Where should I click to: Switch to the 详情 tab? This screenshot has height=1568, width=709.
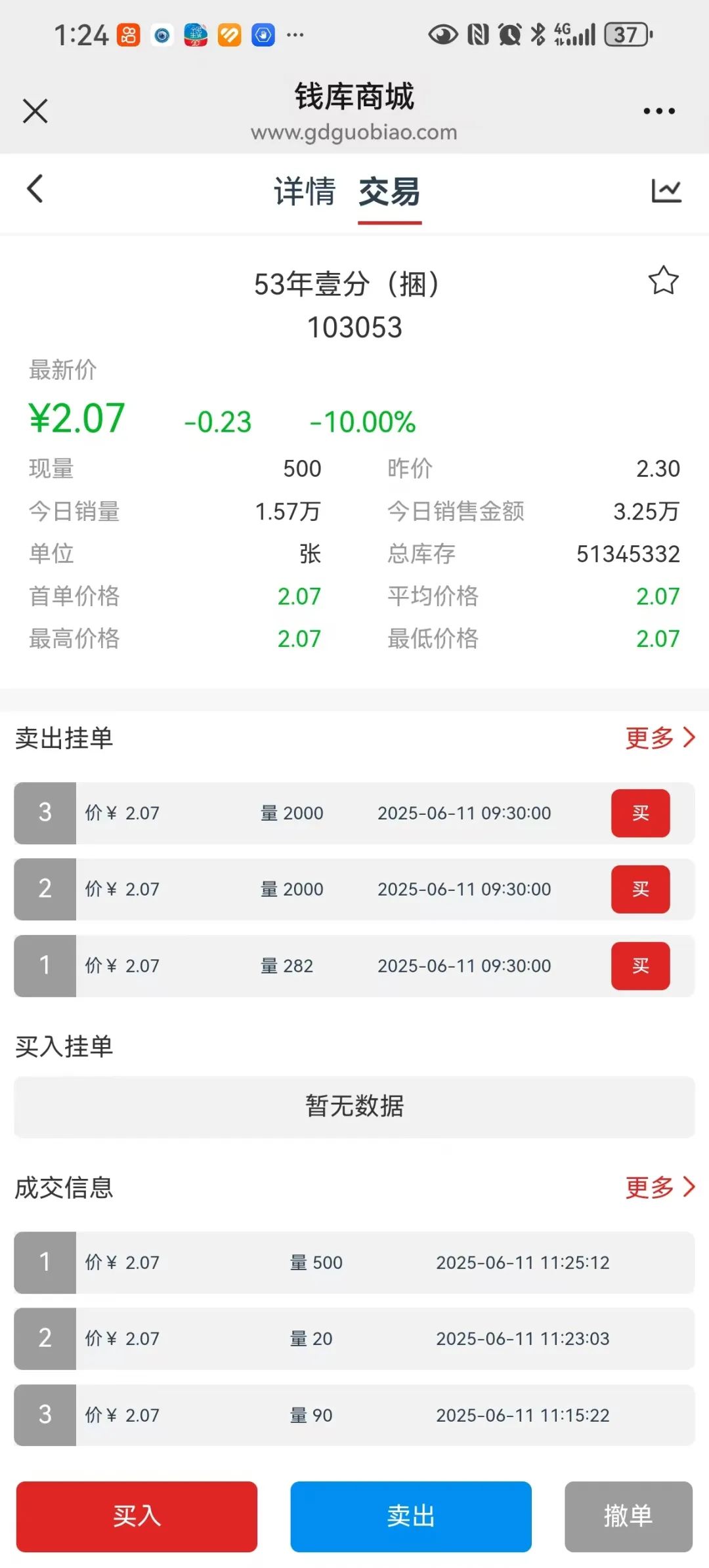coord(305,192)
